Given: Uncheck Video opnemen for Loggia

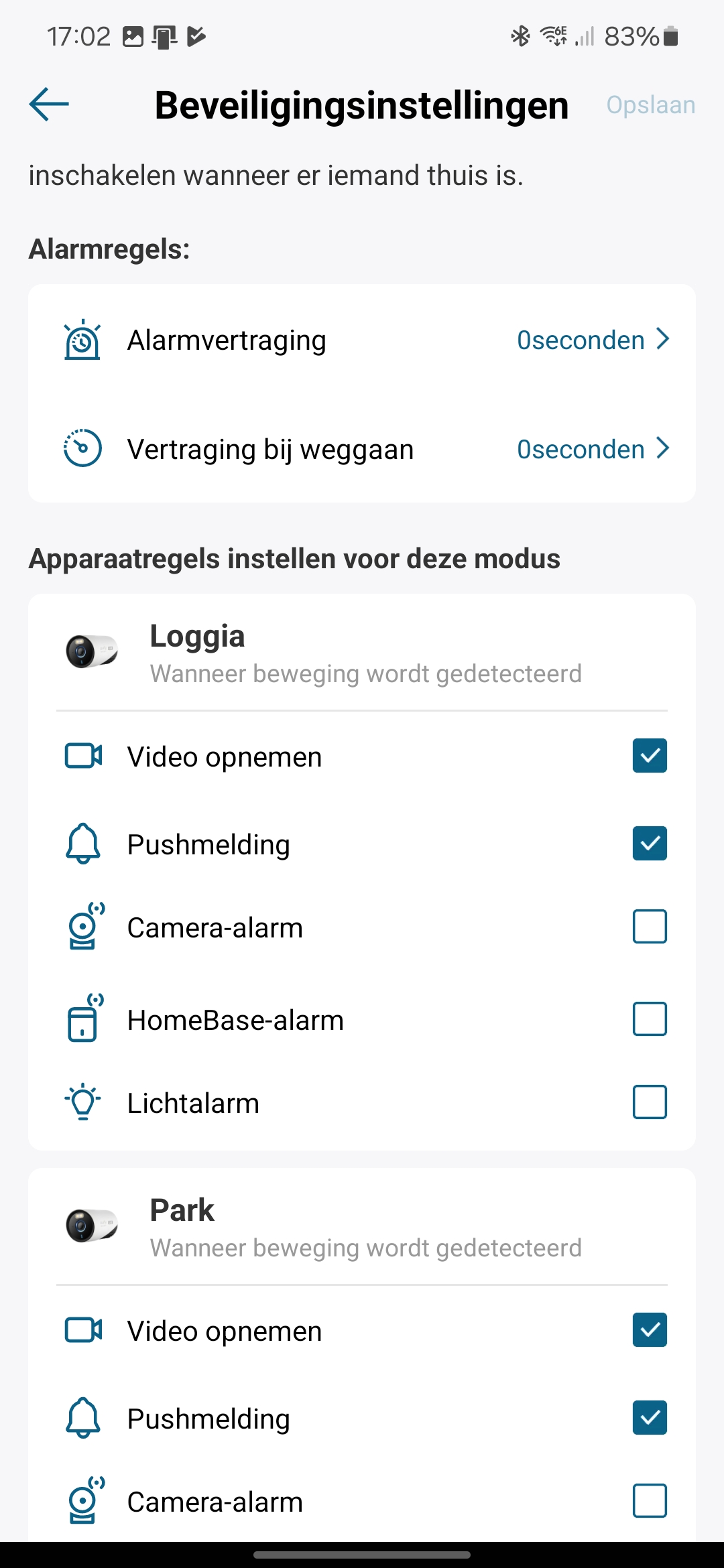Looking at the screenshot, I should [650, 756].
